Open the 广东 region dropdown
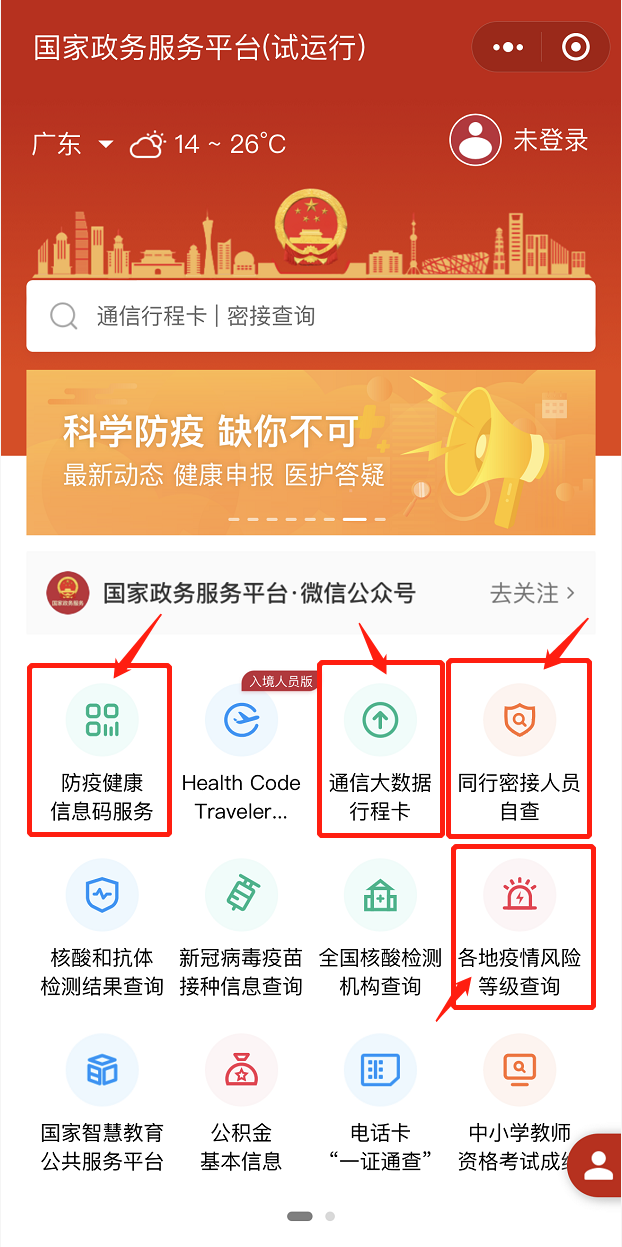 [72, 144]
